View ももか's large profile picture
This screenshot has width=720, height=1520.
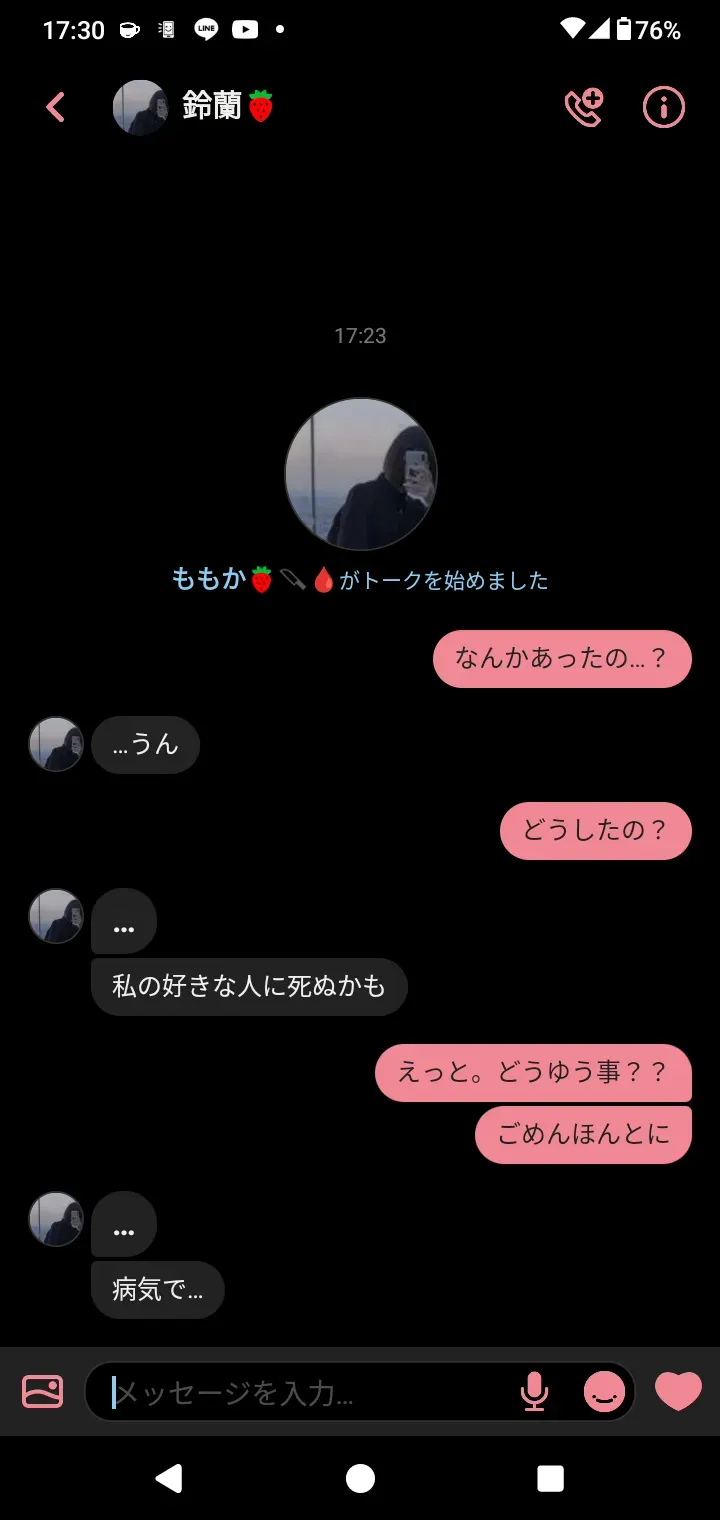[x=360, y=474]
